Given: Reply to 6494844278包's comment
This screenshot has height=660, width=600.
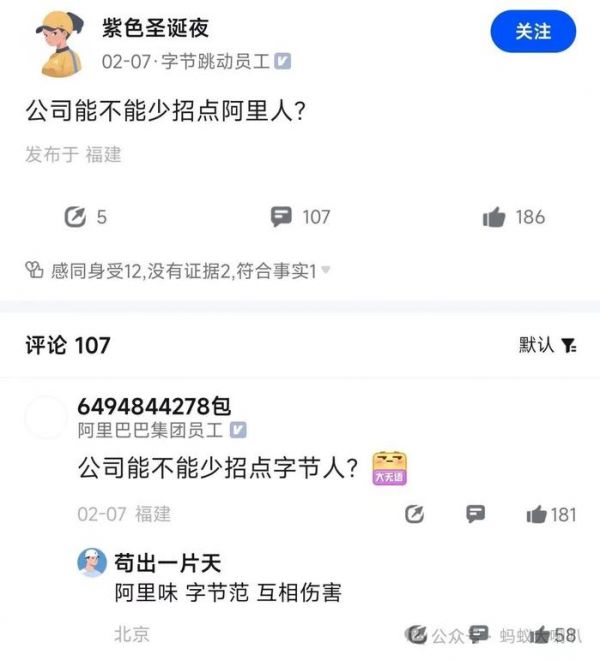Looking at the screenshot, I should [x=476, y=514].
